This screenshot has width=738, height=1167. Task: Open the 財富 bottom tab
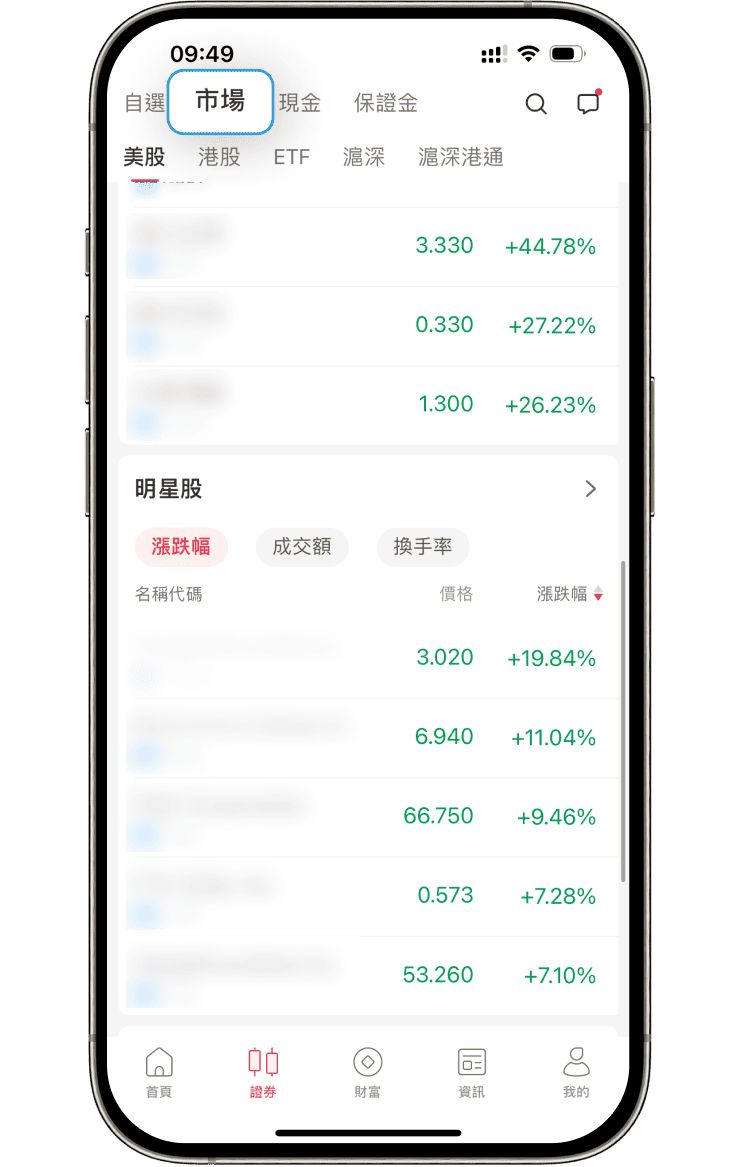[367, 1072]
